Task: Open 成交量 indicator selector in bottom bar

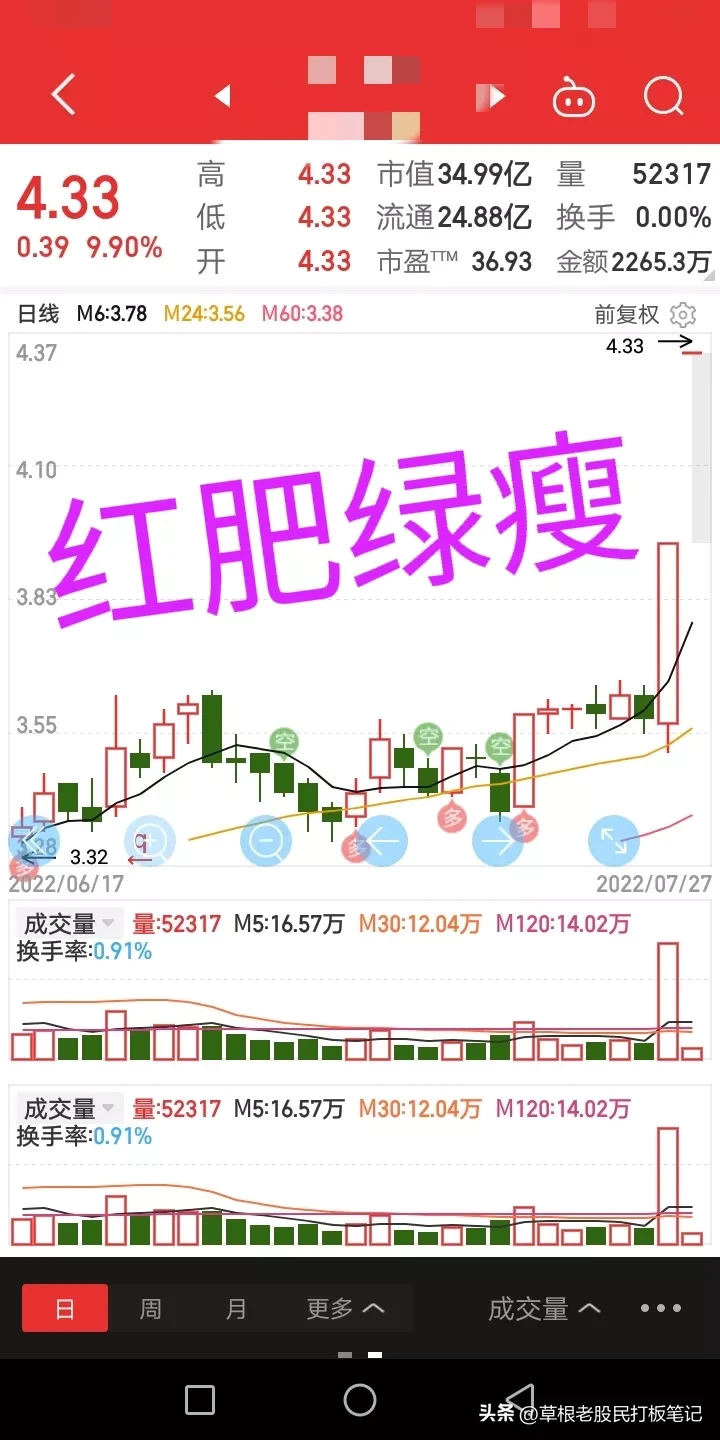Action: click(544, 1309)
